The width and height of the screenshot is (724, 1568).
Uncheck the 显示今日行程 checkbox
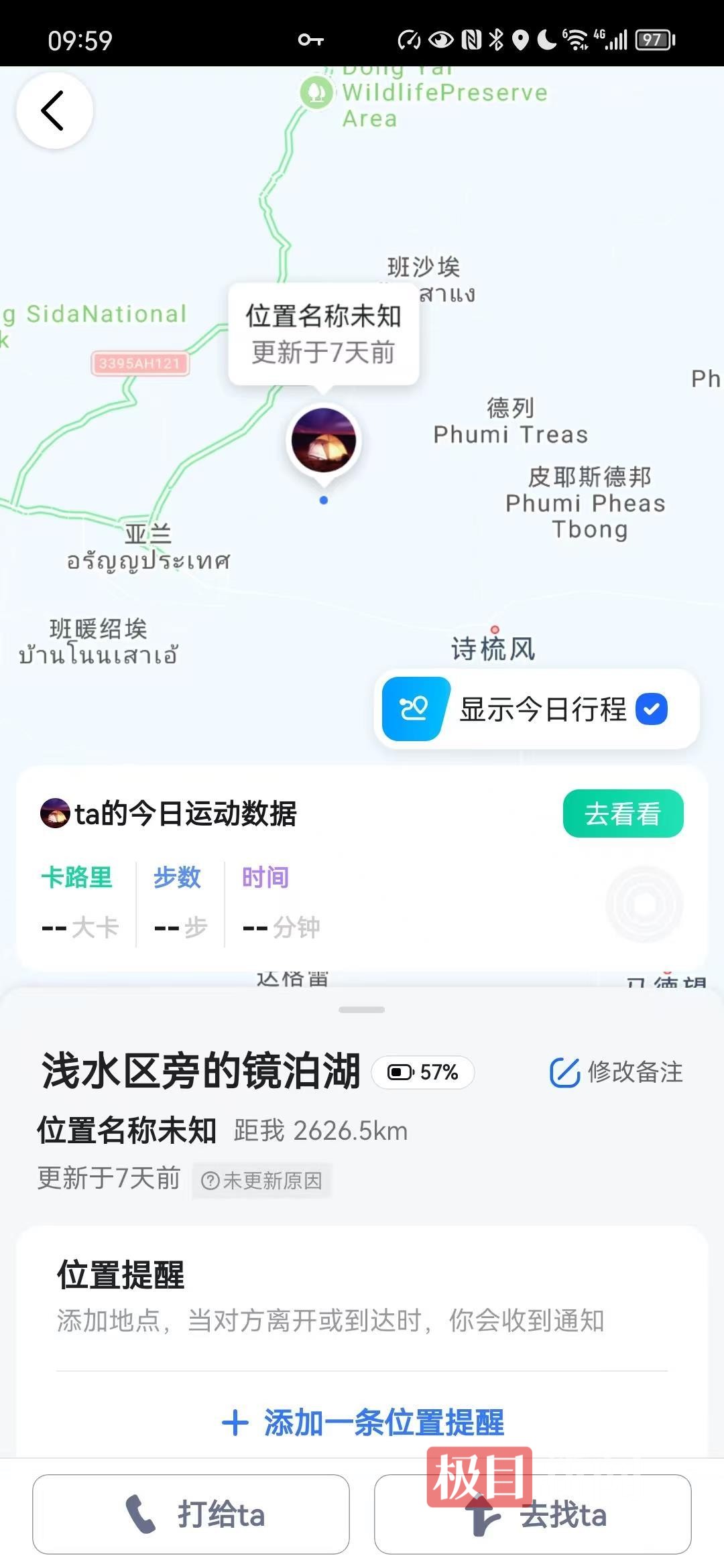click(651, 709)
